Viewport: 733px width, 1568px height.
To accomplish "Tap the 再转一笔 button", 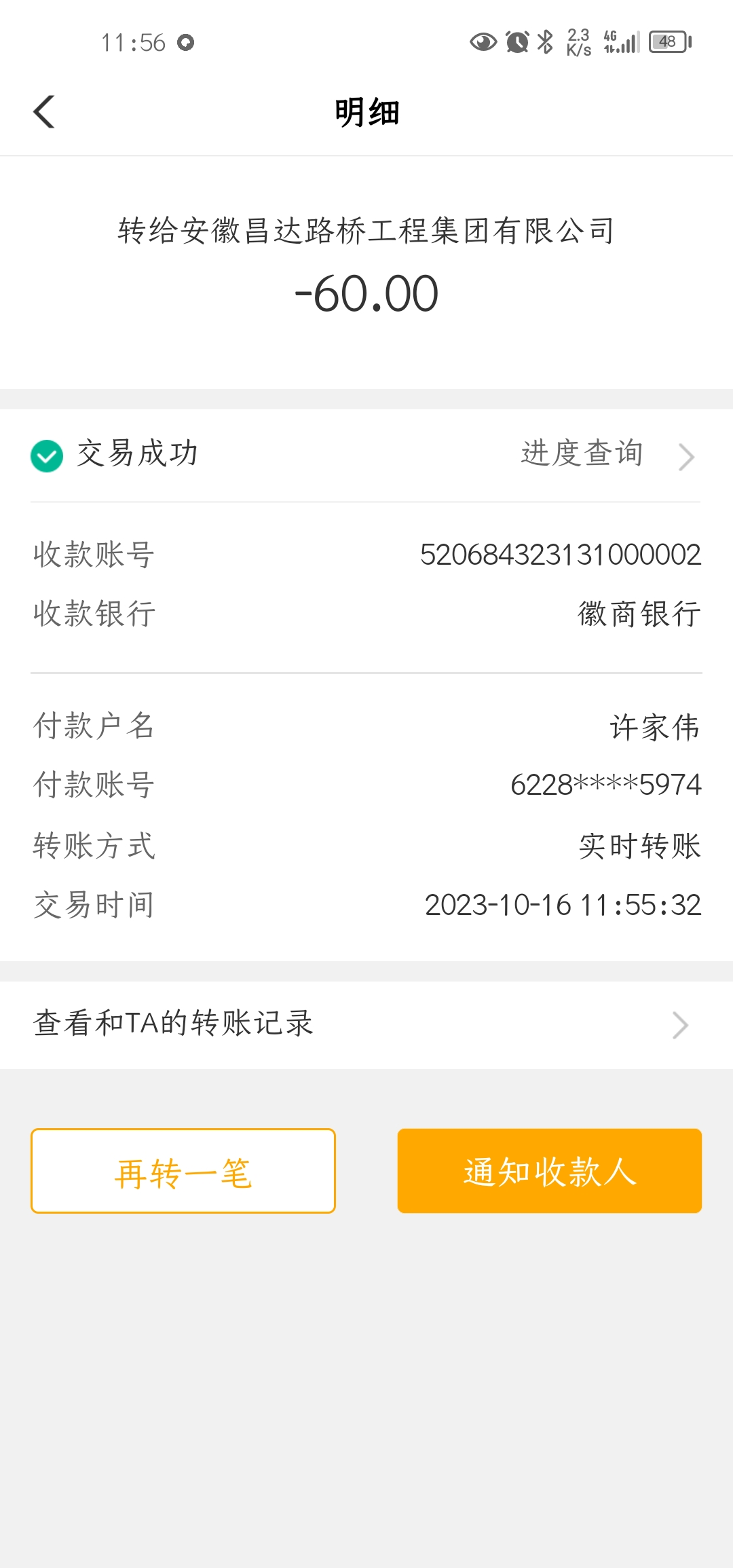I will pyautogui.click(x=183, y=1171).
